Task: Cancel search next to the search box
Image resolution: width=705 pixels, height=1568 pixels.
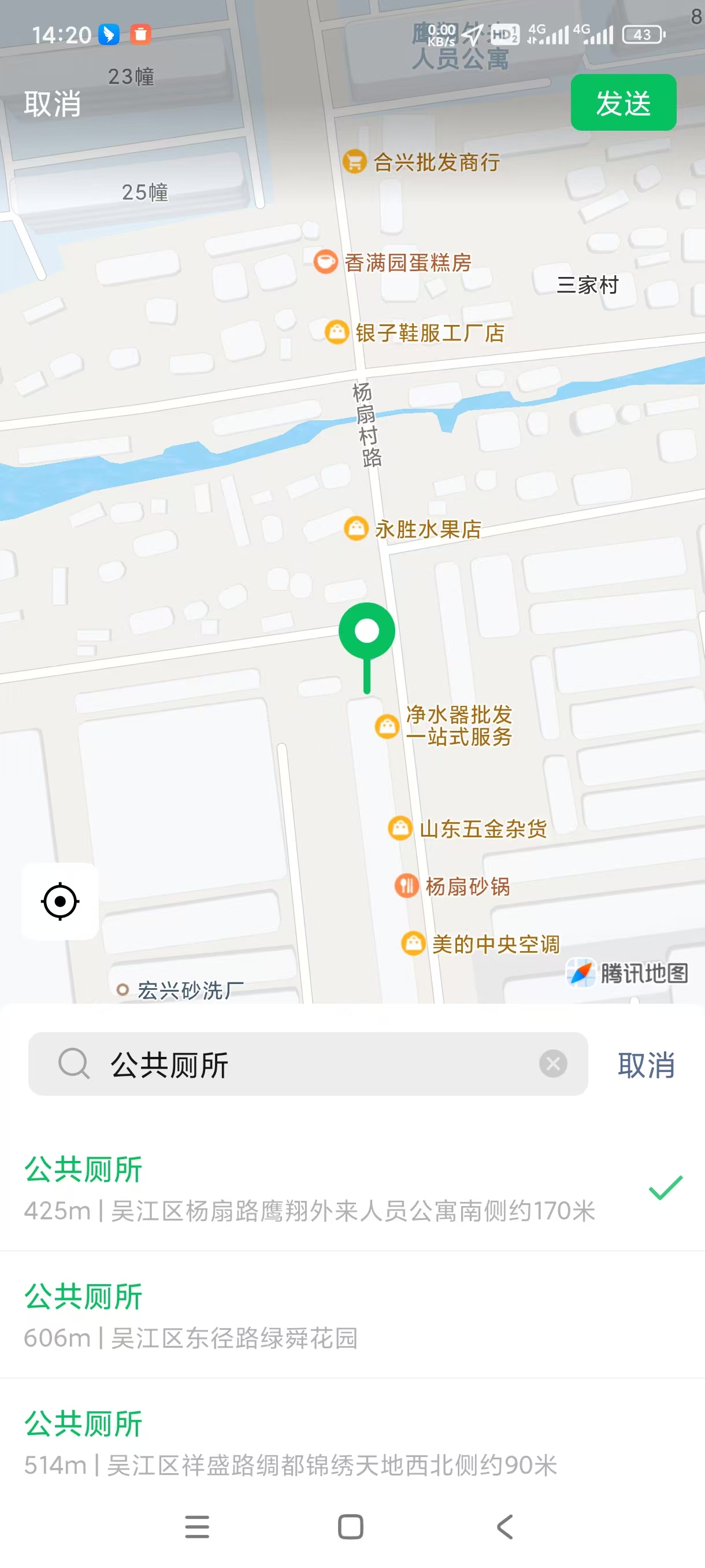Action: [646, 1064]
